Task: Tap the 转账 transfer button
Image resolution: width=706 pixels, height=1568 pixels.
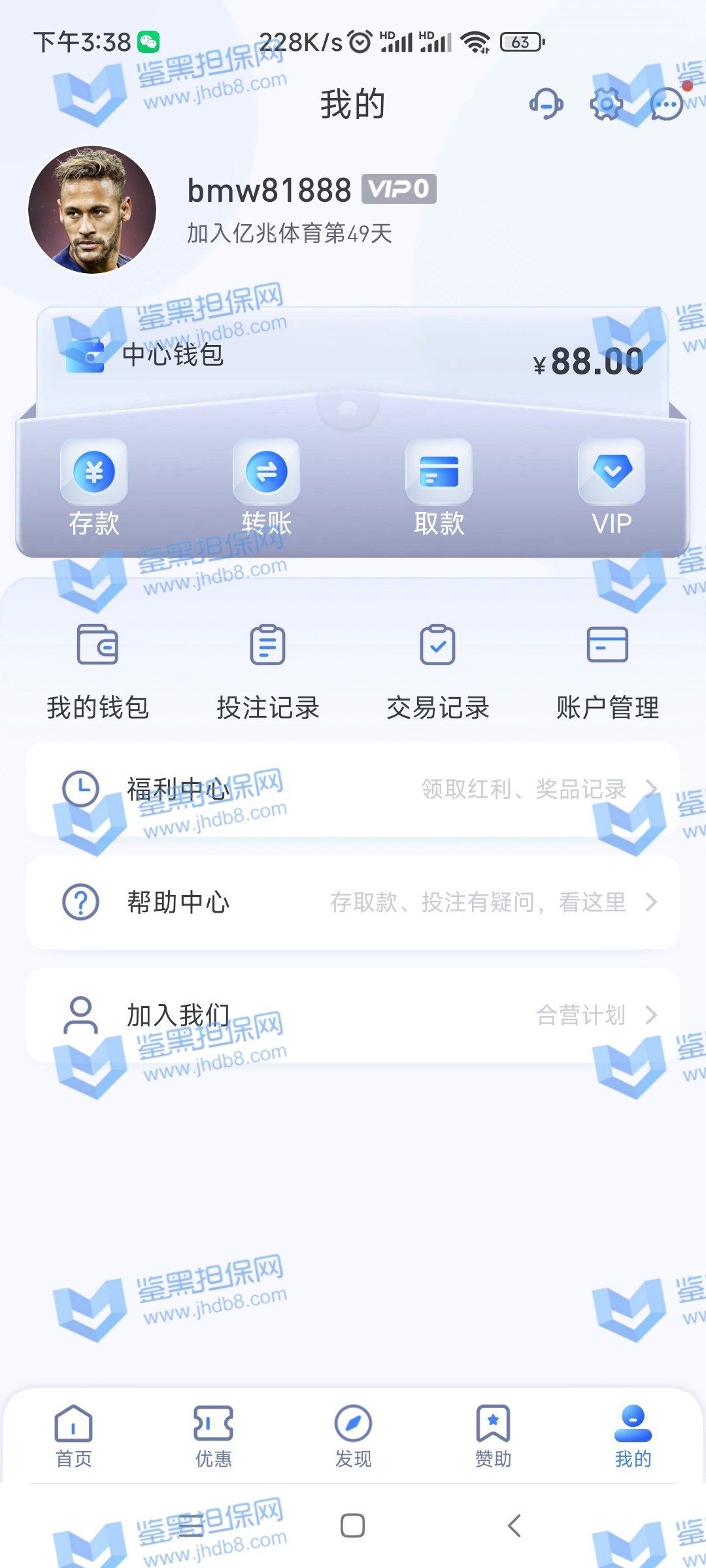Action: pos(267,488)
